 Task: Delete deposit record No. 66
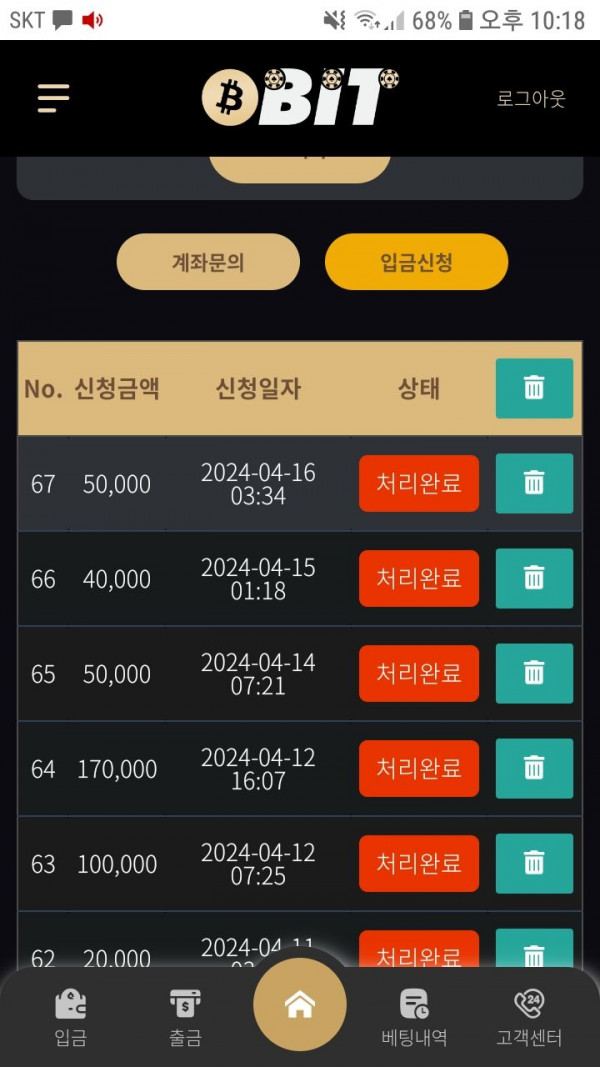pos(534,579)
